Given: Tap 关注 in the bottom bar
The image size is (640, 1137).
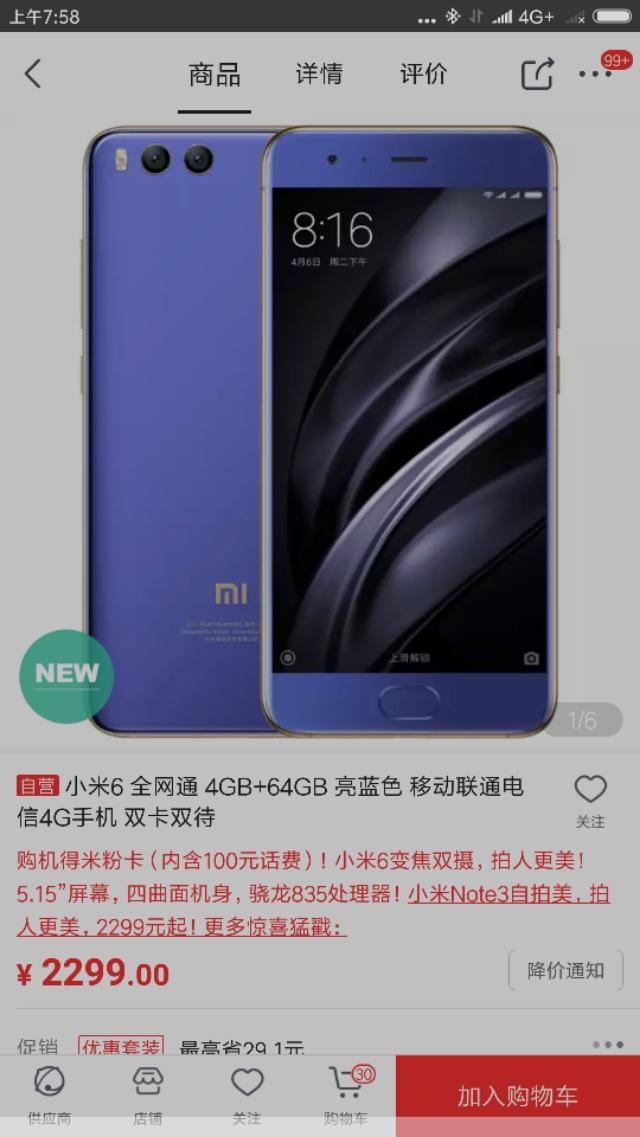Looking at the screenshot, I should 246,1096.
